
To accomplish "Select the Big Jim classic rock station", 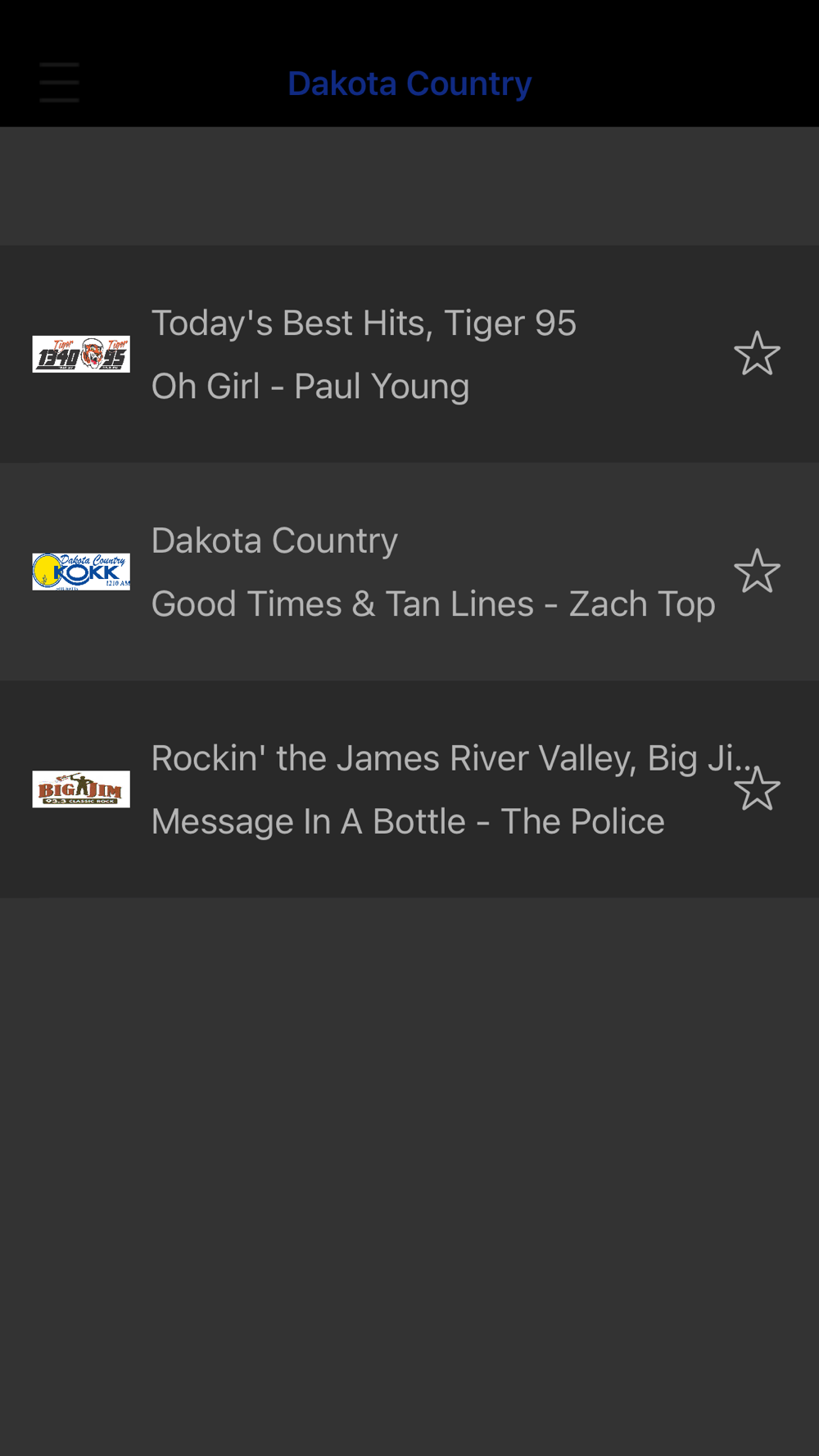I will (409, 789).
